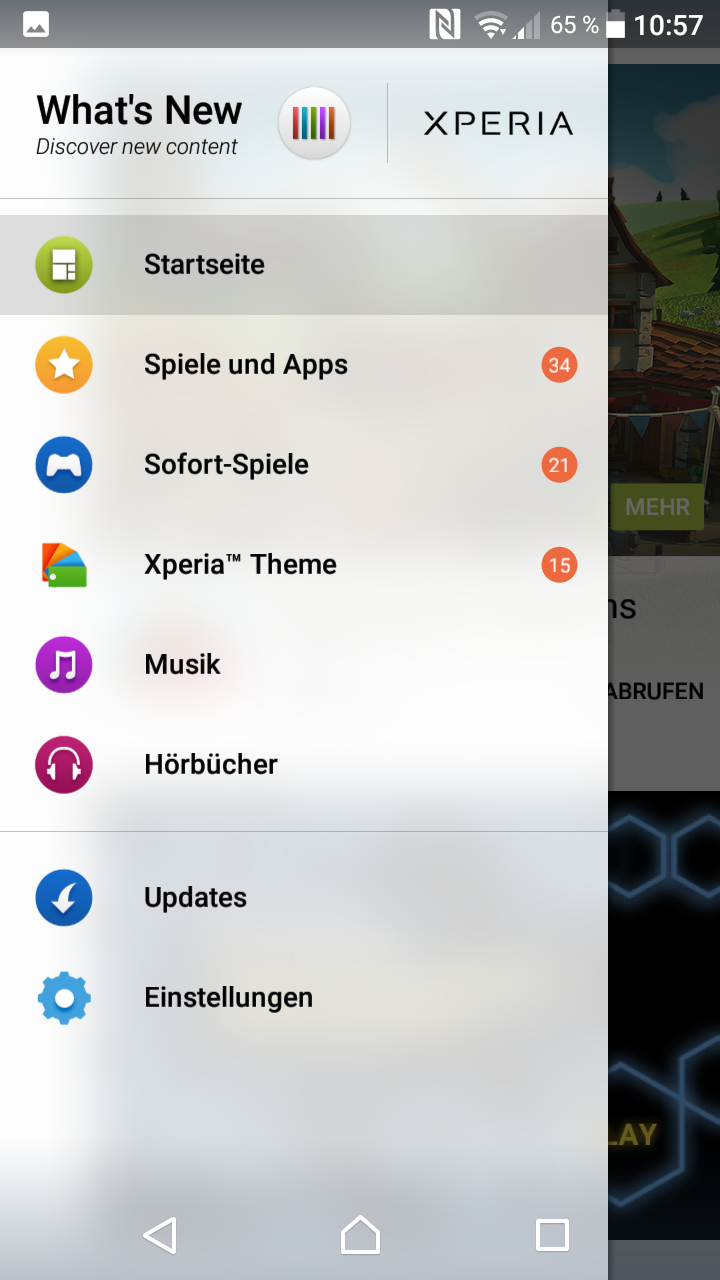The height and width of the screenshot is (1280, 720).
Task: Go to the home screen
Action: click(x=360, y=1235)
